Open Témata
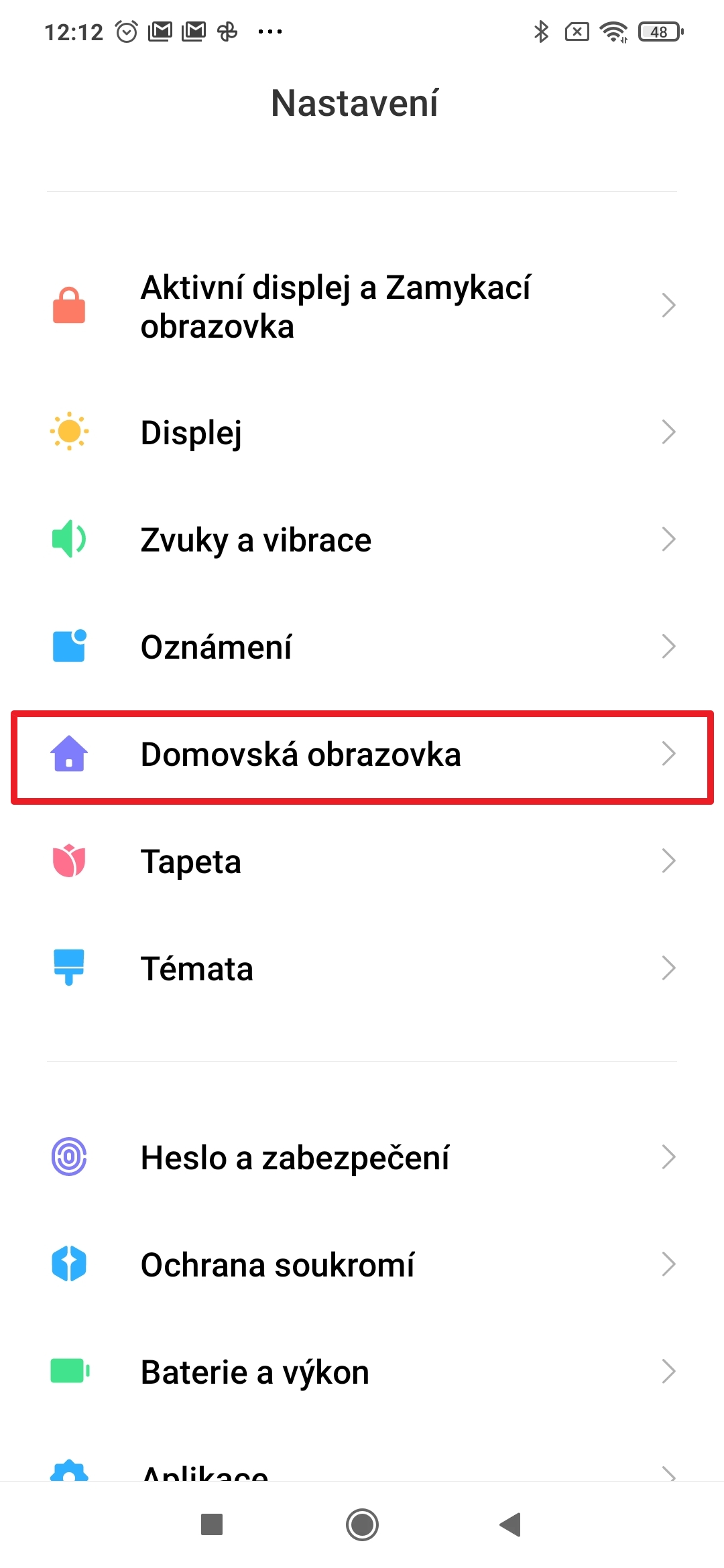This screenshot has height=1568, width=724. 362,968
